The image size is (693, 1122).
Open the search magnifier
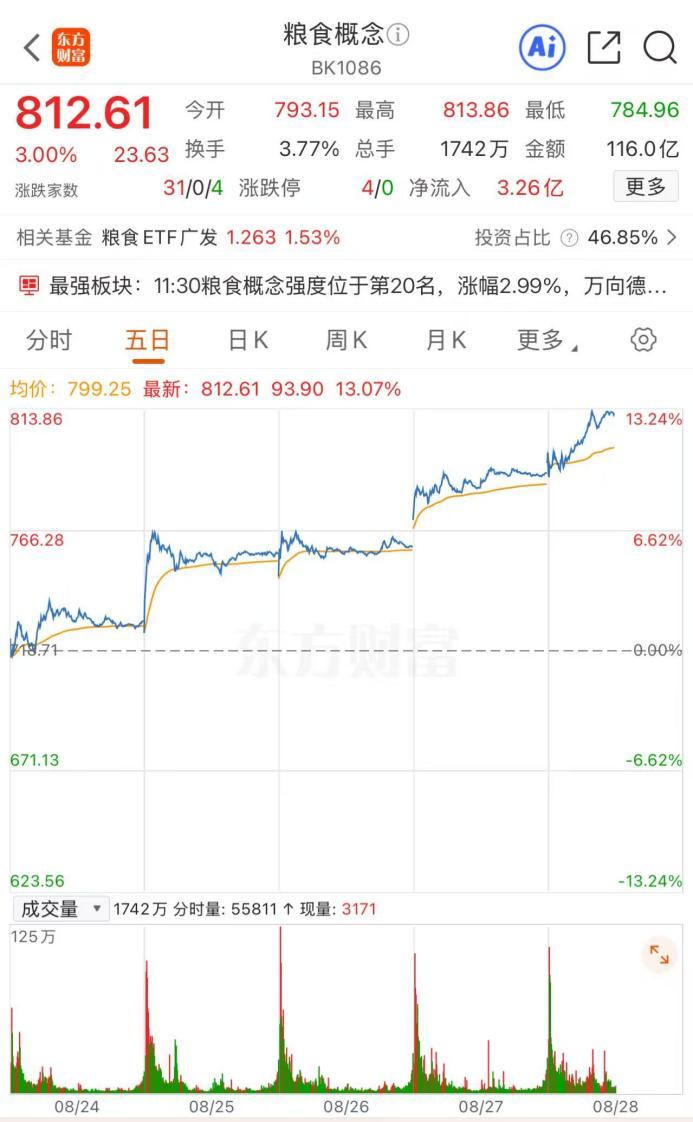(x=659, y=48)
